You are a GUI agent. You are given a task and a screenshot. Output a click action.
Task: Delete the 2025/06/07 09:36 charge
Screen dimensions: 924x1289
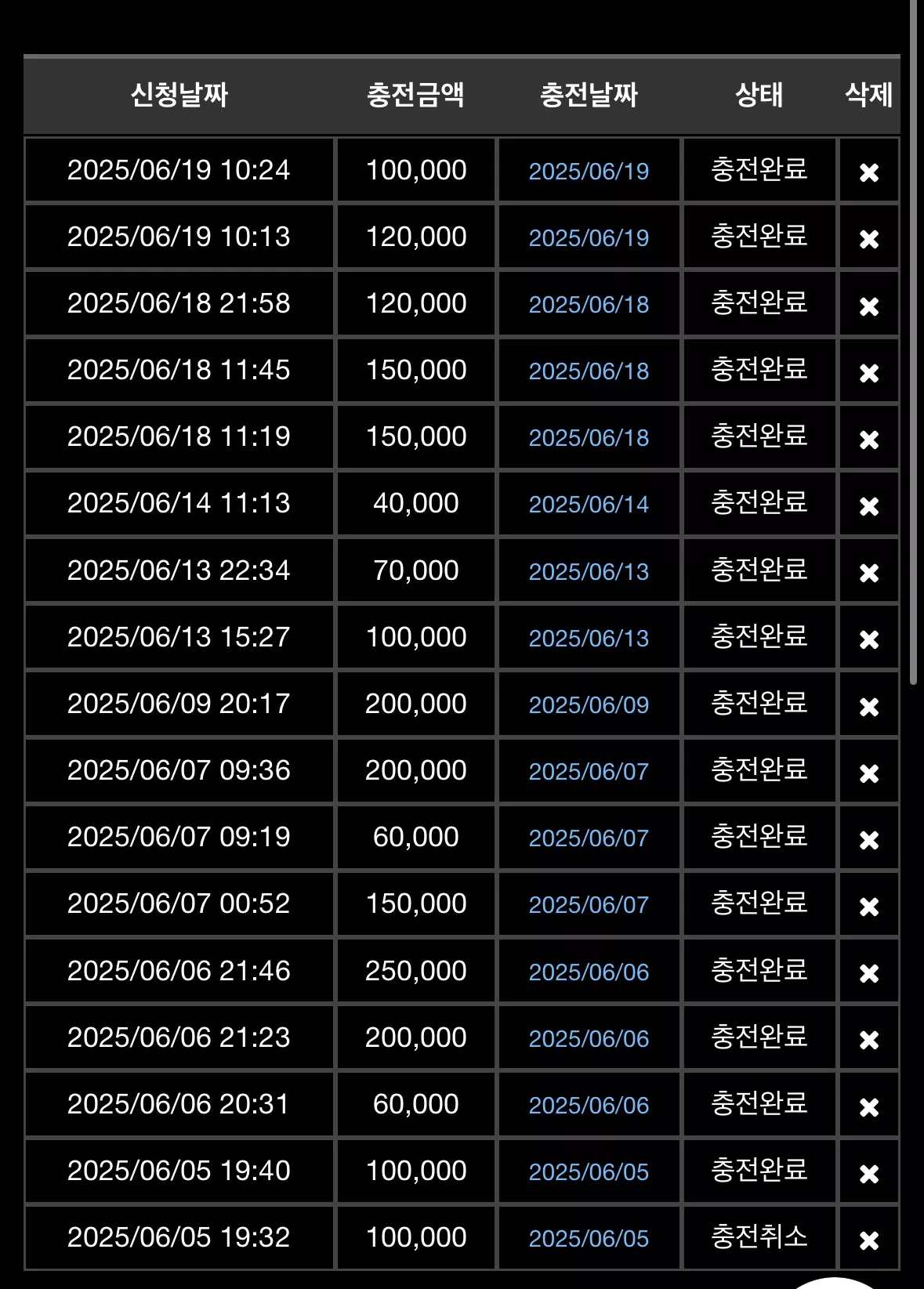(x=869, y=773)
